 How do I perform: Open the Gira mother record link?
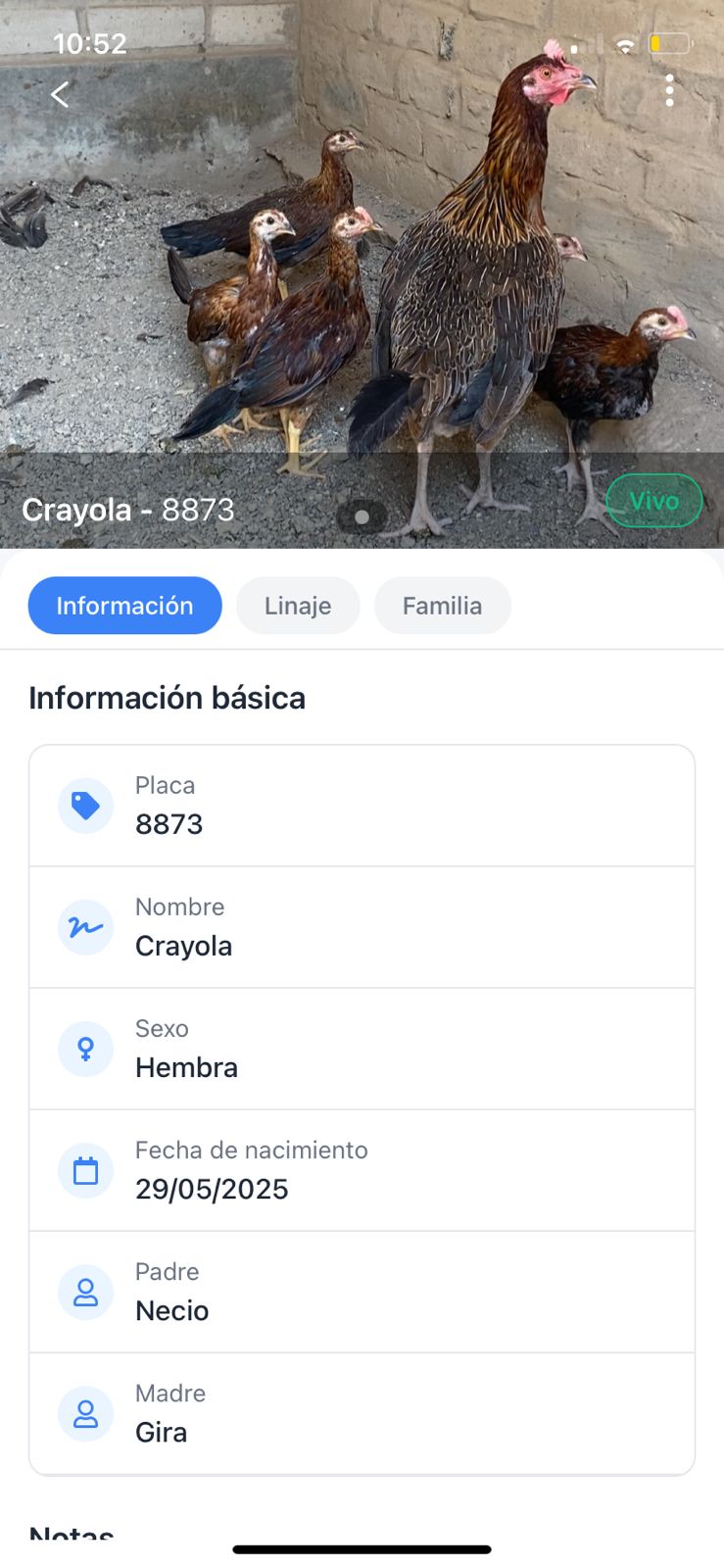tap(161, 1432)
